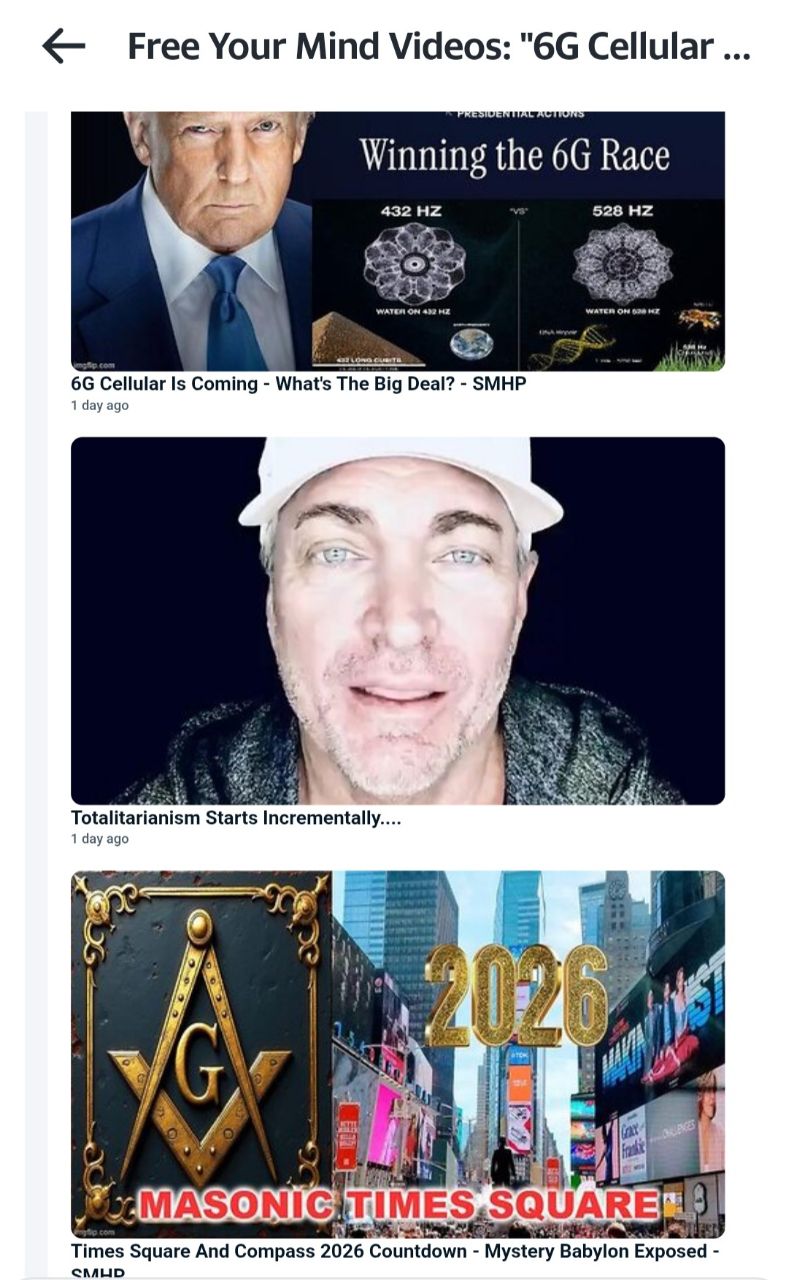Play the Totalitarianism Starts Incrementally video
788x1280 pixels.
[397, 620]
